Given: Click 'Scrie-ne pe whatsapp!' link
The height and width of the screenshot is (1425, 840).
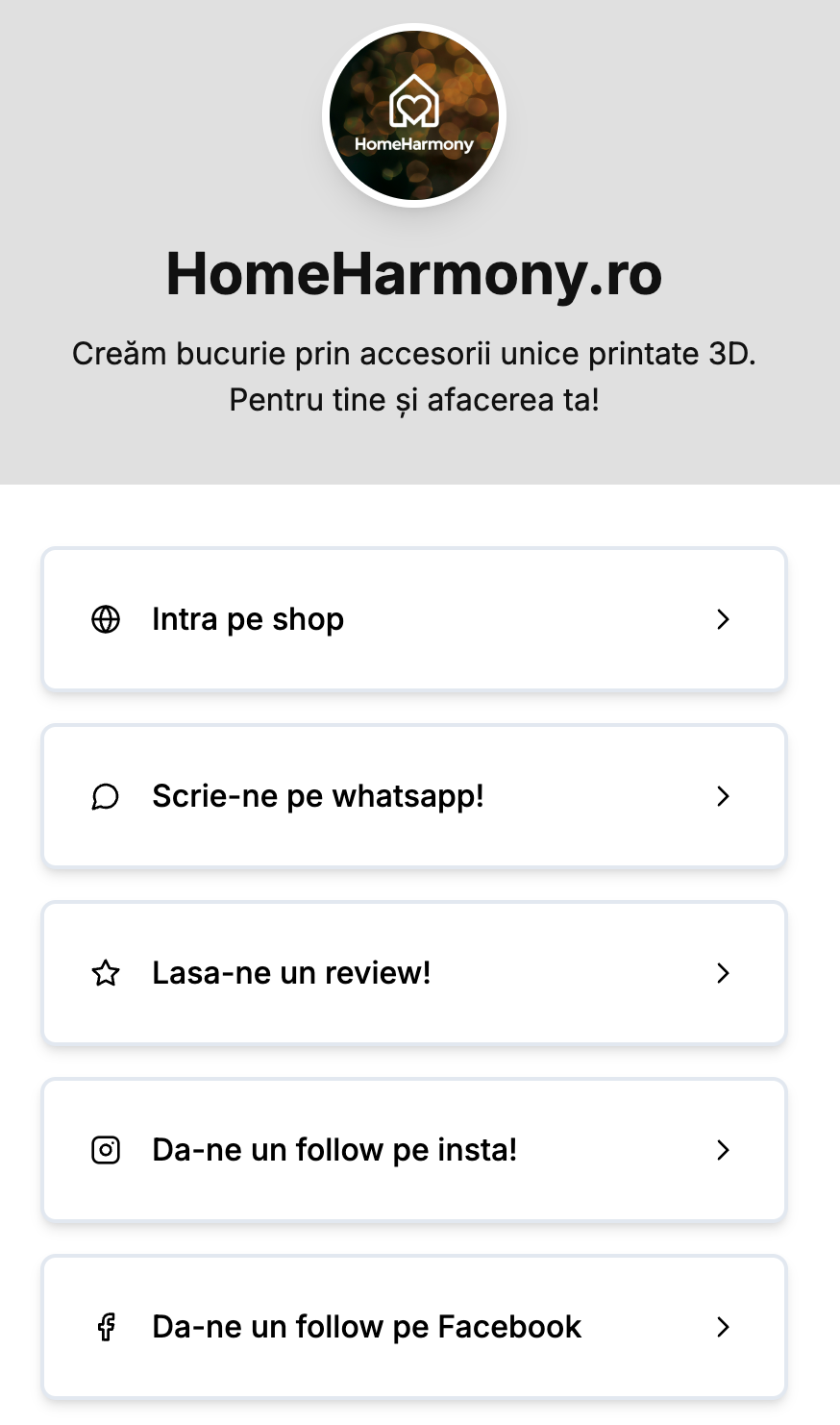Looking at the screenshot, I should tap(412, 796).
